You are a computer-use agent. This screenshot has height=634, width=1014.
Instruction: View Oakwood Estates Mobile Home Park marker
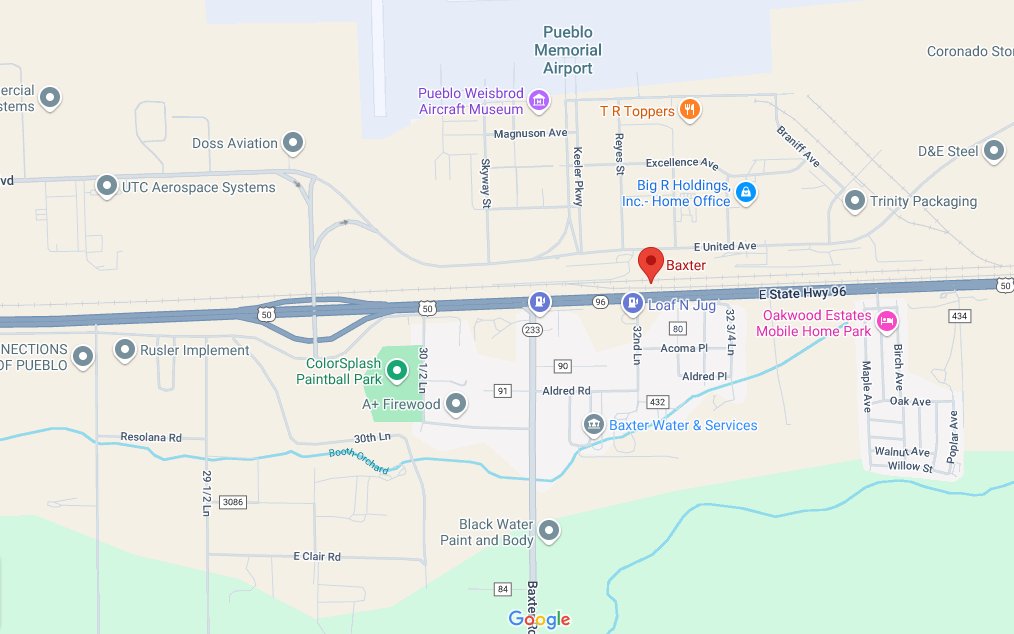886,321
